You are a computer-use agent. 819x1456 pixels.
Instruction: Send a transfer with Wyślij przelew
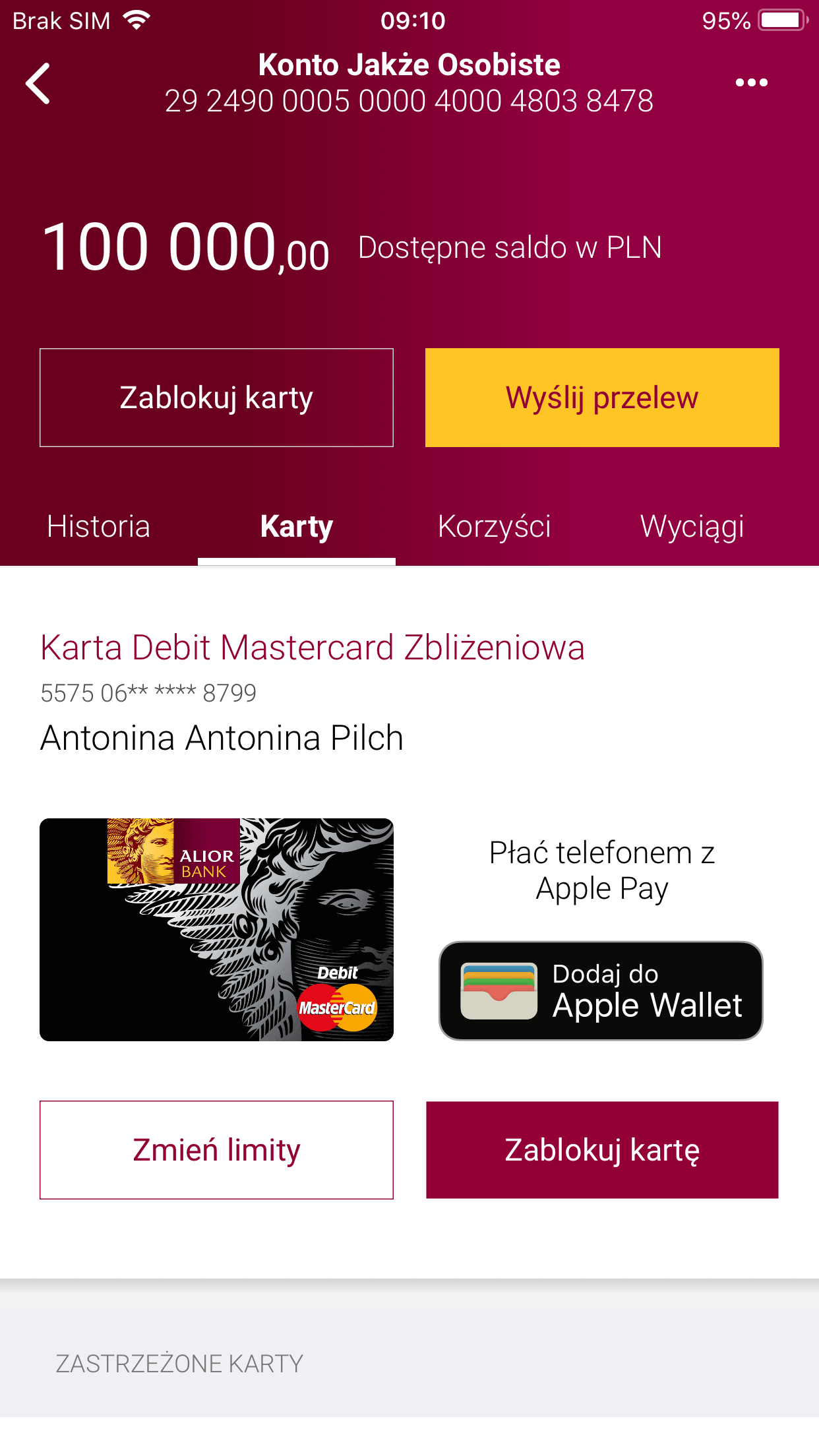(x=601, y=398)
